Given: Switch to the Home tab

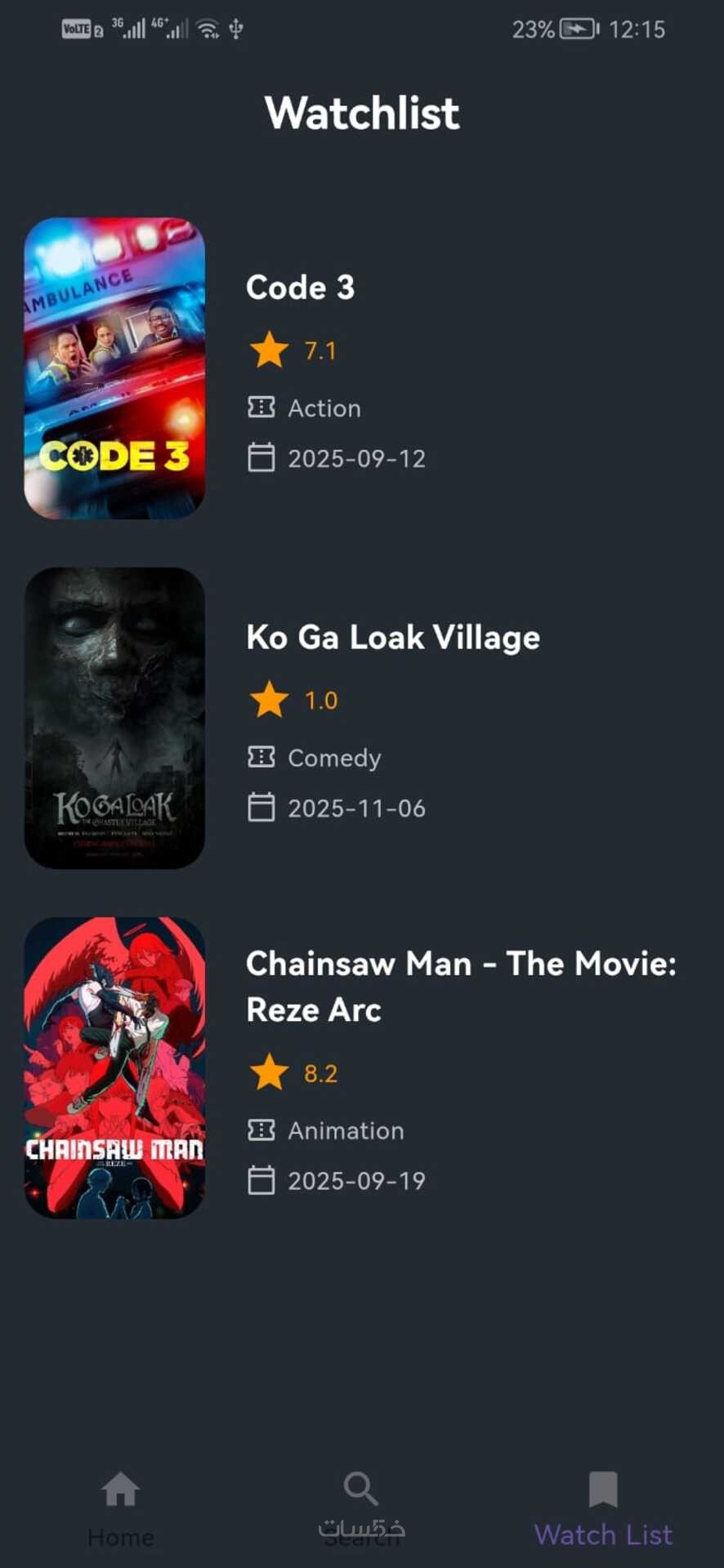Looking at the screenshot, I should [120, 1508].
